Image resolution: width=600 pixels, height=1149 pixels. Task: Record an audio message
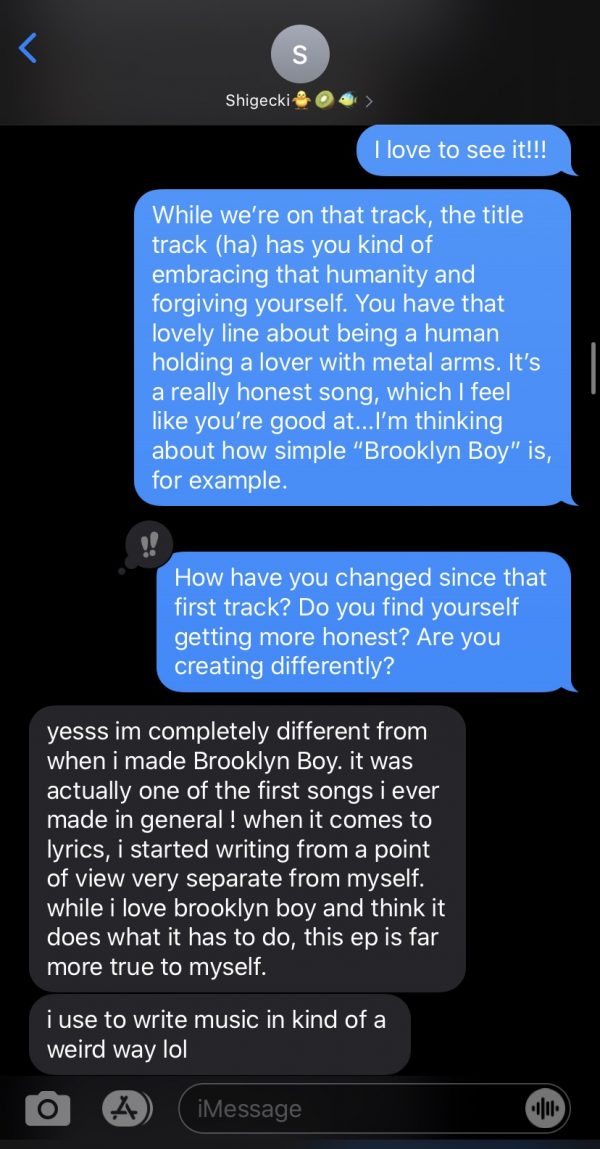click(x=545, y=1108)
